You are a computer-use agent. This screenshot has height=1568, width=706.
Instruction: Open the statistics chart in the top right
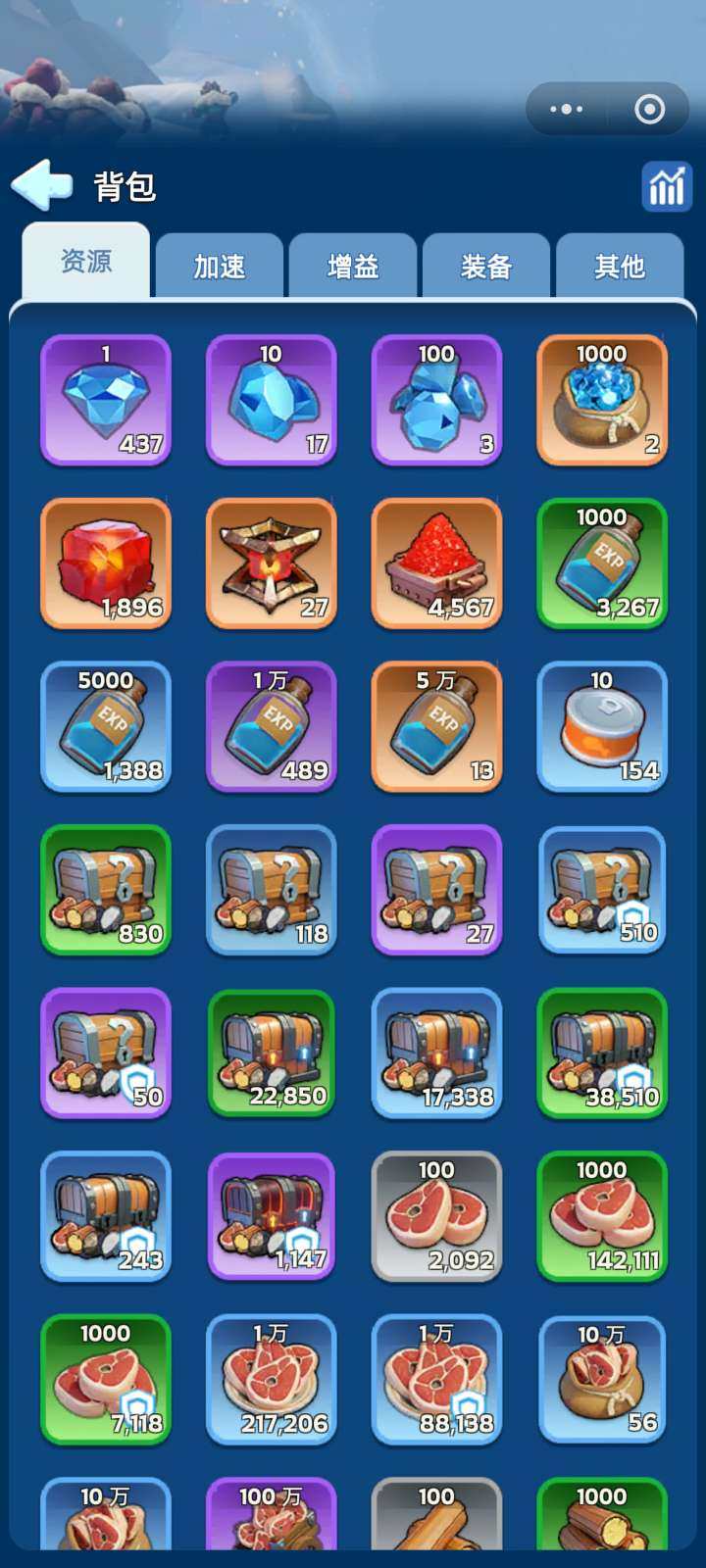click(665, 184)
